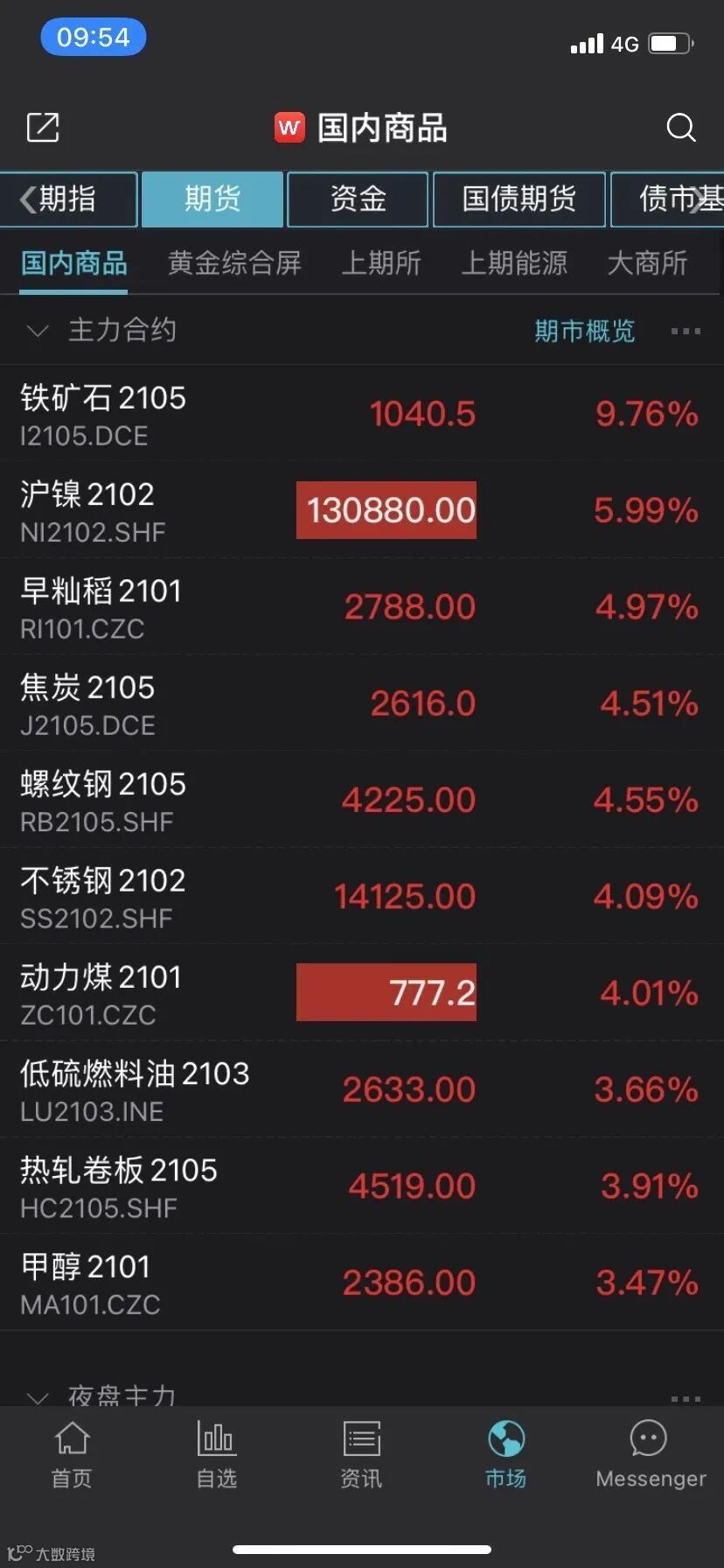724x1568 pixels.
Task: Select the 上期能源 sub-tab
Action: coord(514,263)
